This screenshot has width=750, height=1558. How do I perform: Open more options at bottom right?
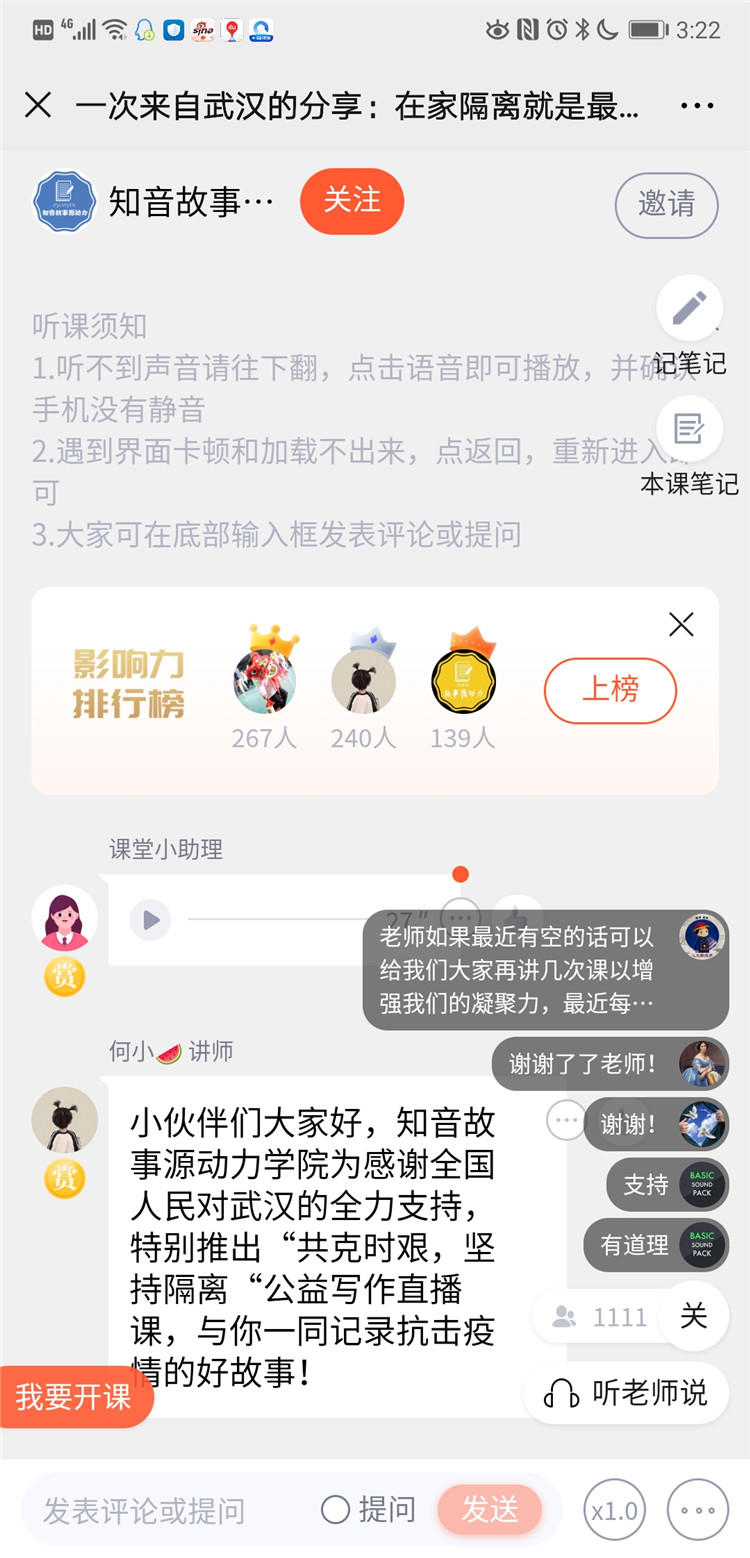[x=698, y=1510]
